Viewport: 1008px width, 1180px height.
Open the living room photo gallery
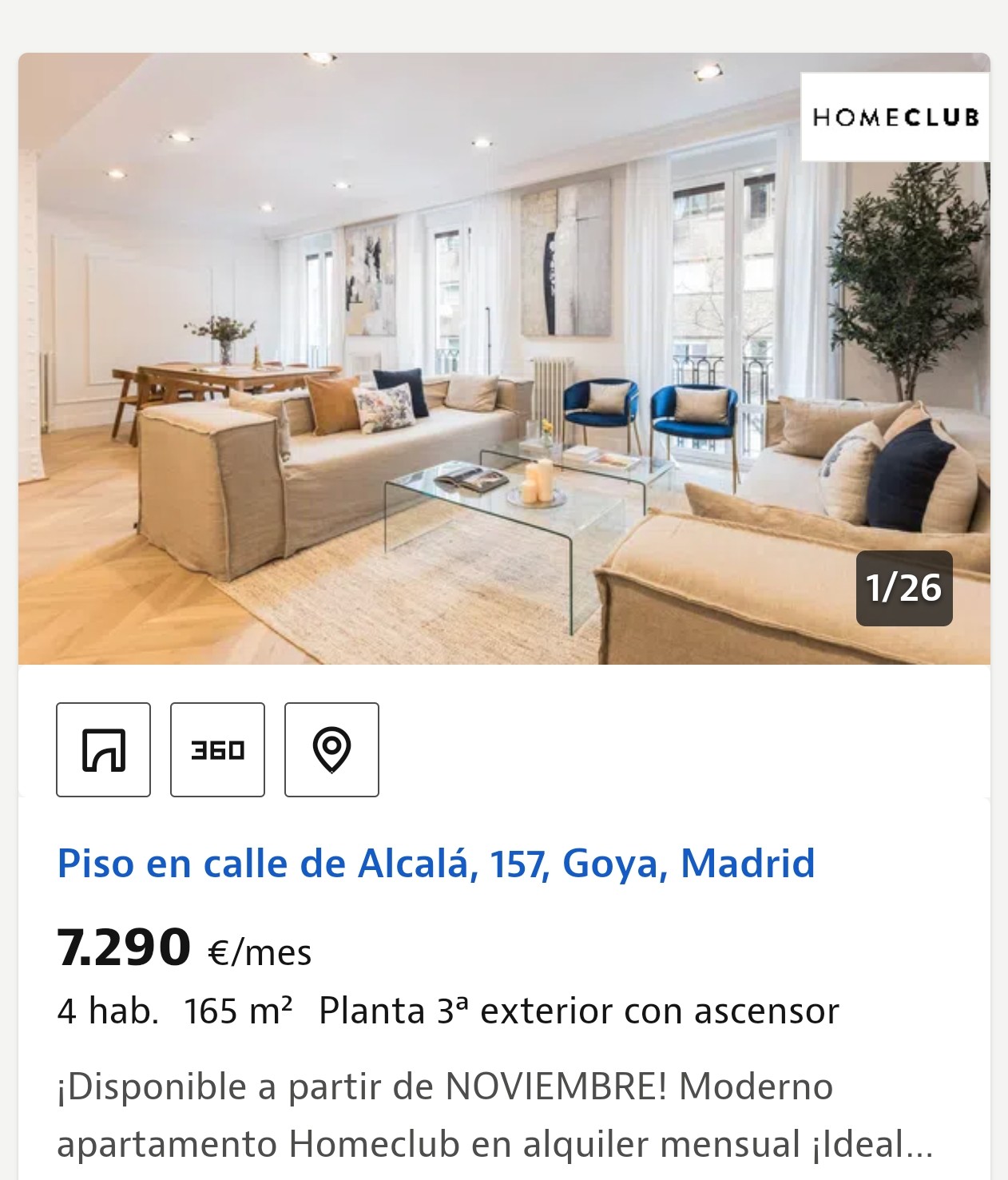point(503,360)
